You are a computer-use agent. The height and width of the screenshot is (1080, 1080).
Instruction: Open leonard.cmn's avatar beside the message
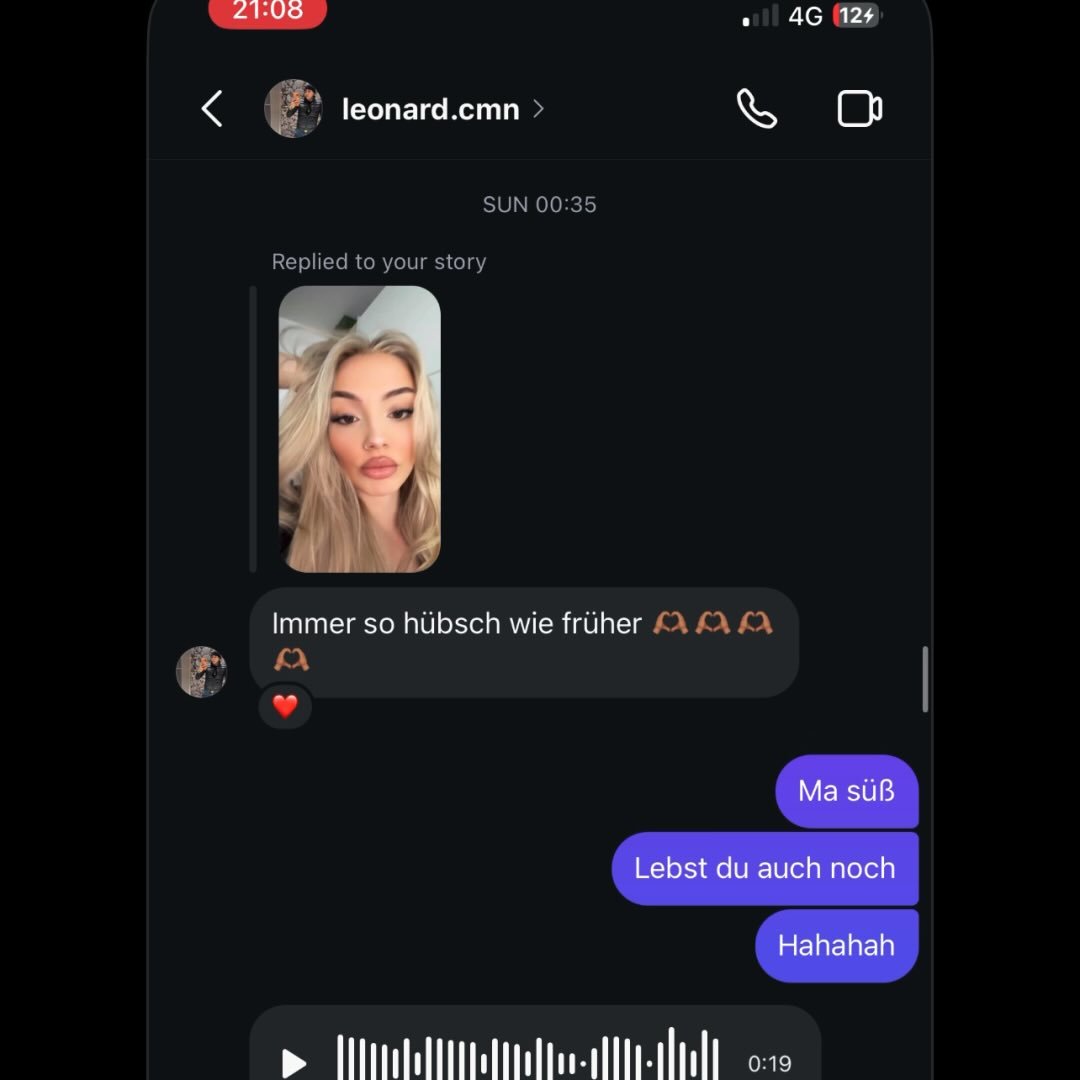tap(201, 671)
